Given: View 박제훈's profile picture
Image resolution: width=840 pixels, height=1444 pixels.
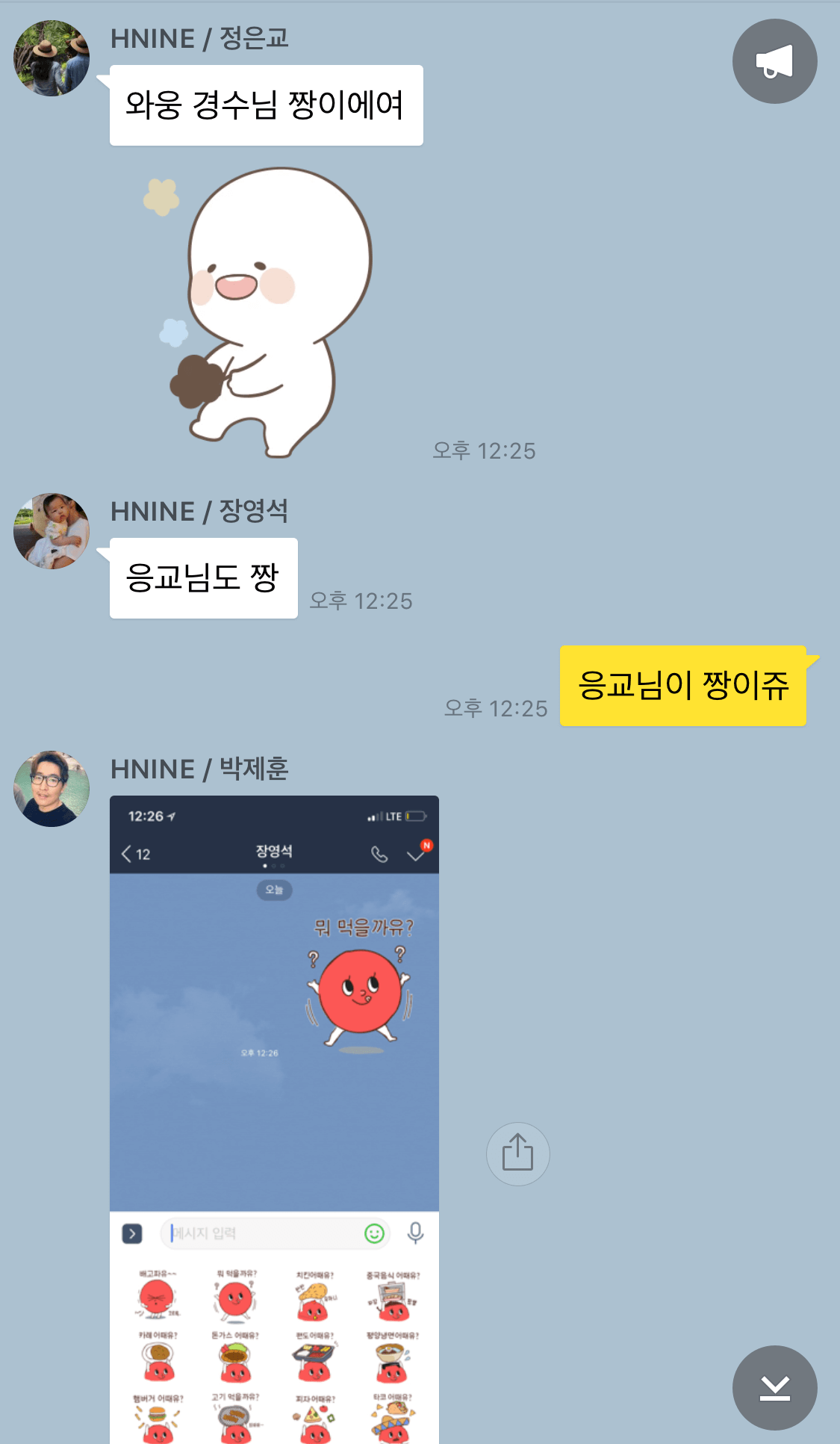Looking at the screenshot, I should [52, 789].
